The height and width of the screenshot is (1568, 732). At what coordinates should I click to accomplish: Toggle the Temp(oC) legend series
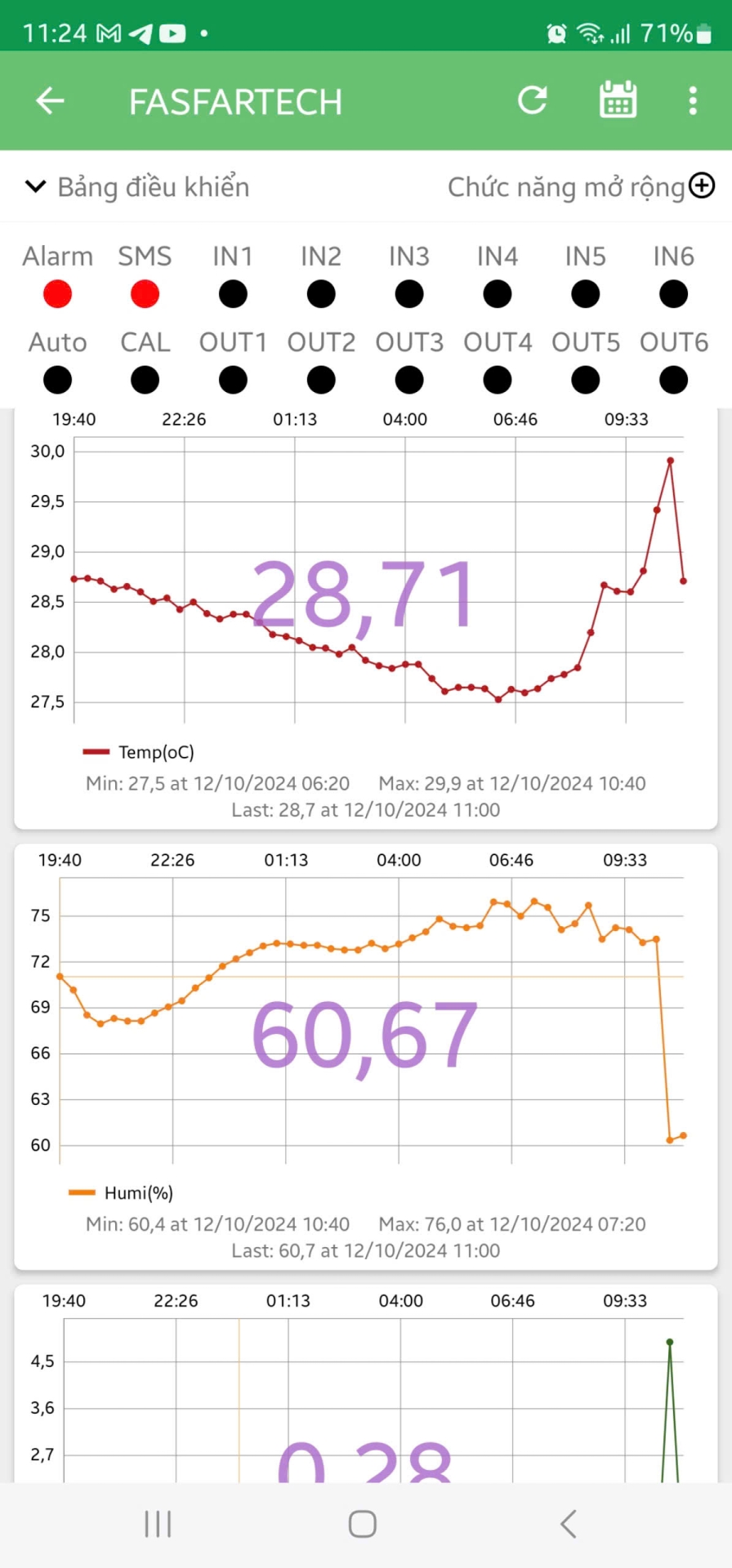pyautogui.click(x=139, y=752)
